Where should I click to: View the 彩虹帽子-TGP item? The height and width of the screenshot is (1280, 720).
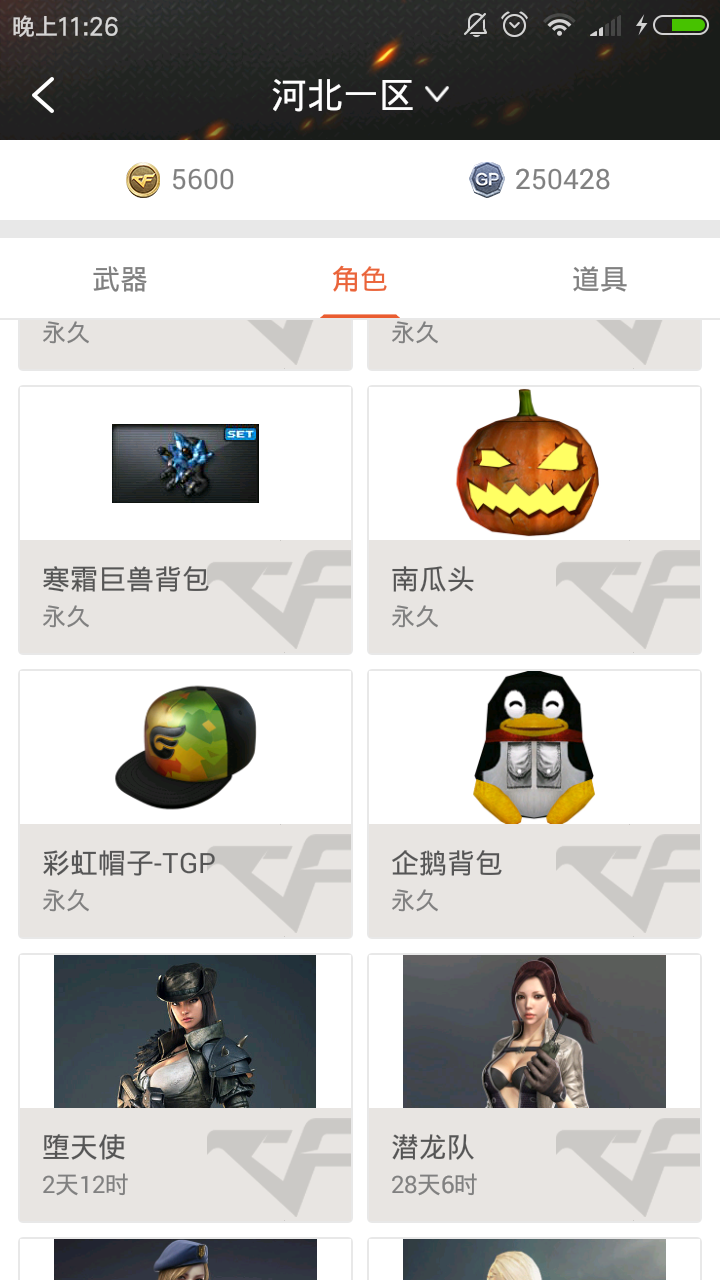(x=186, y=804)
